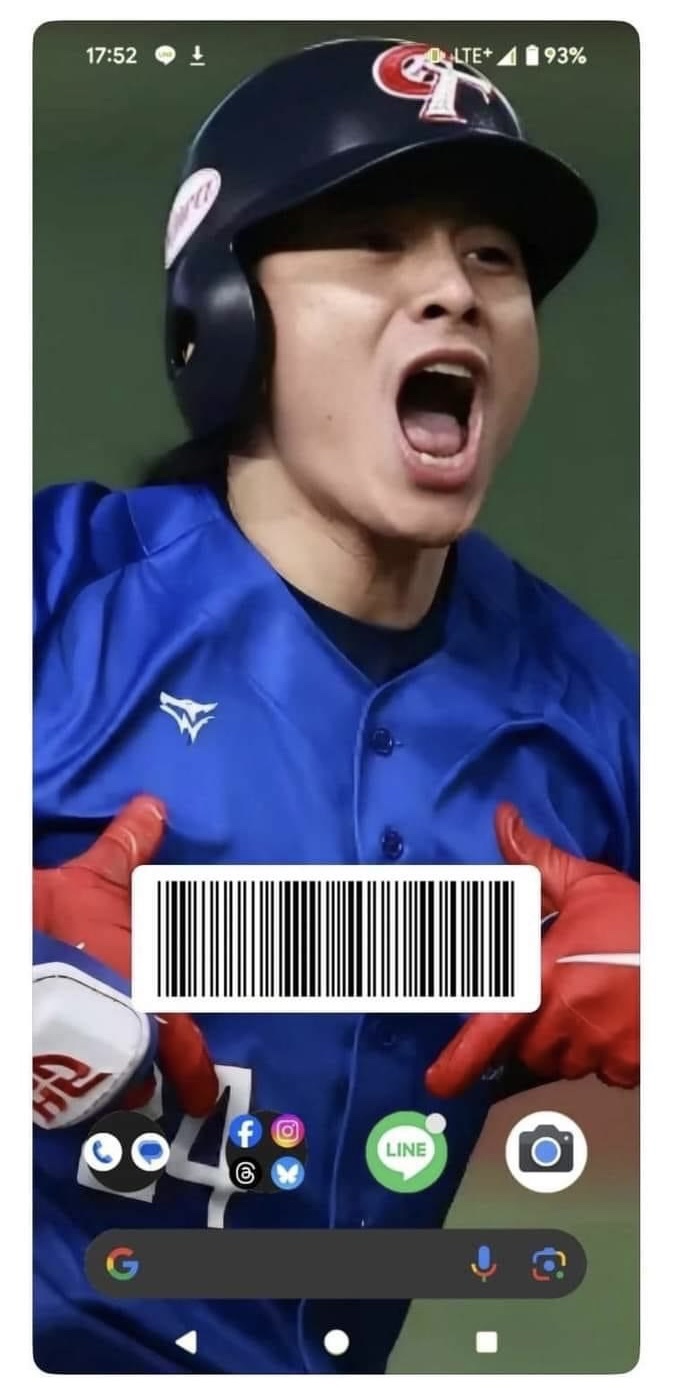The image size is (678, 1388).
Task: Tap the system back arrow
Action: 186,1341
